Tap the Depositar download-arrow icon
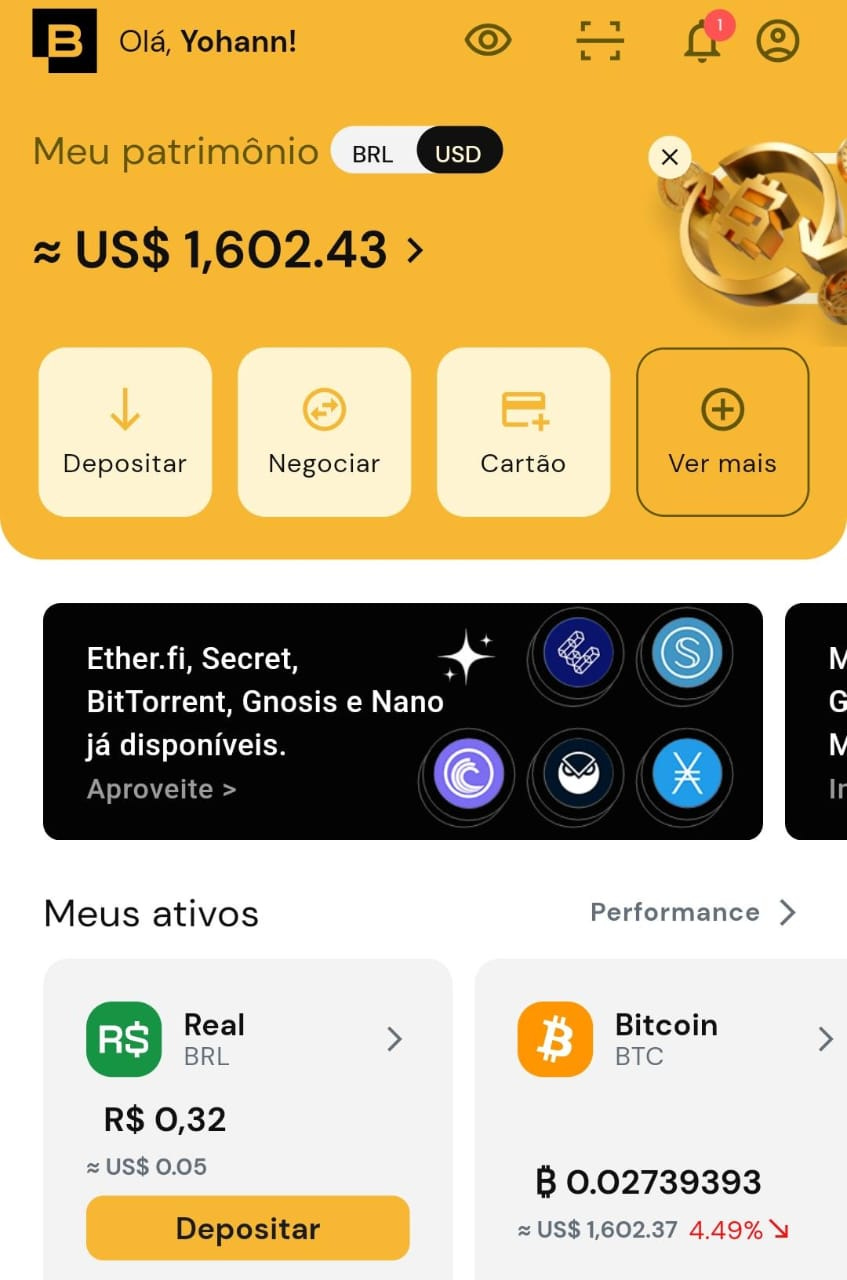The image size is (847, 1280). [124, 408]
